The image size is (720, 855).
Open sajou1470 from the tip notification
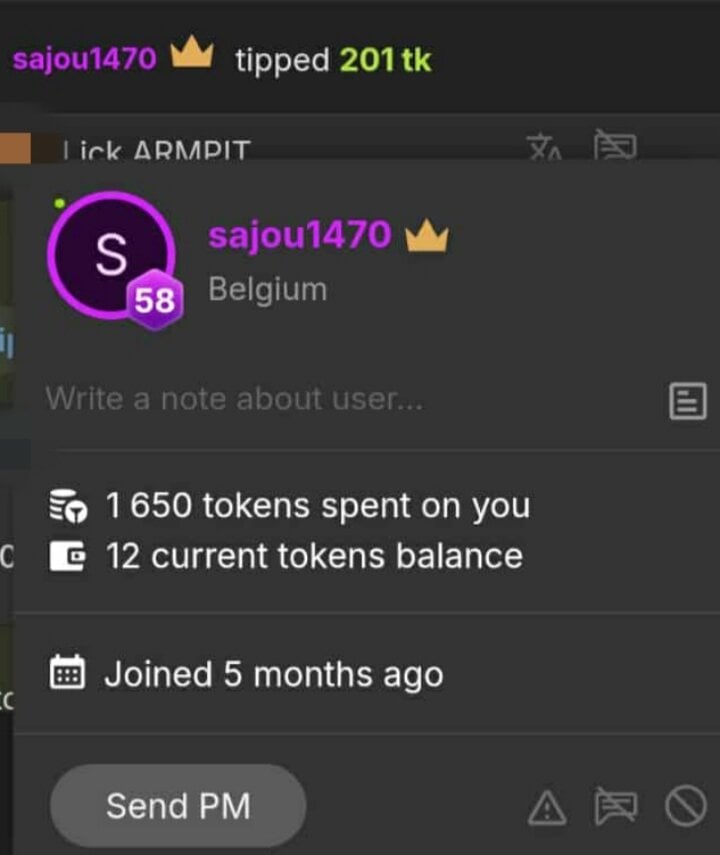(85, 59)
